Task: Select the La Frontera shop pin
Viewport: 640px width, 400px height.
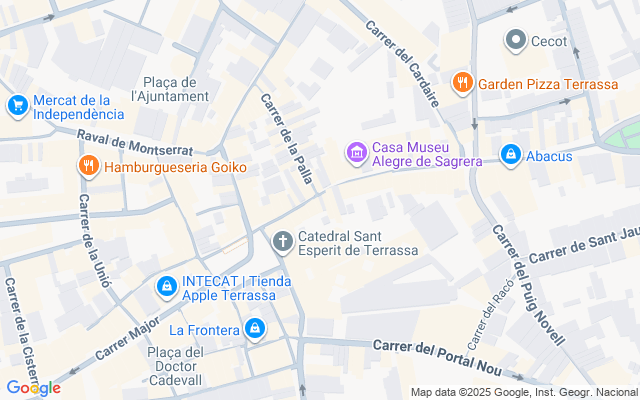Action: click(x=255, y=329)
